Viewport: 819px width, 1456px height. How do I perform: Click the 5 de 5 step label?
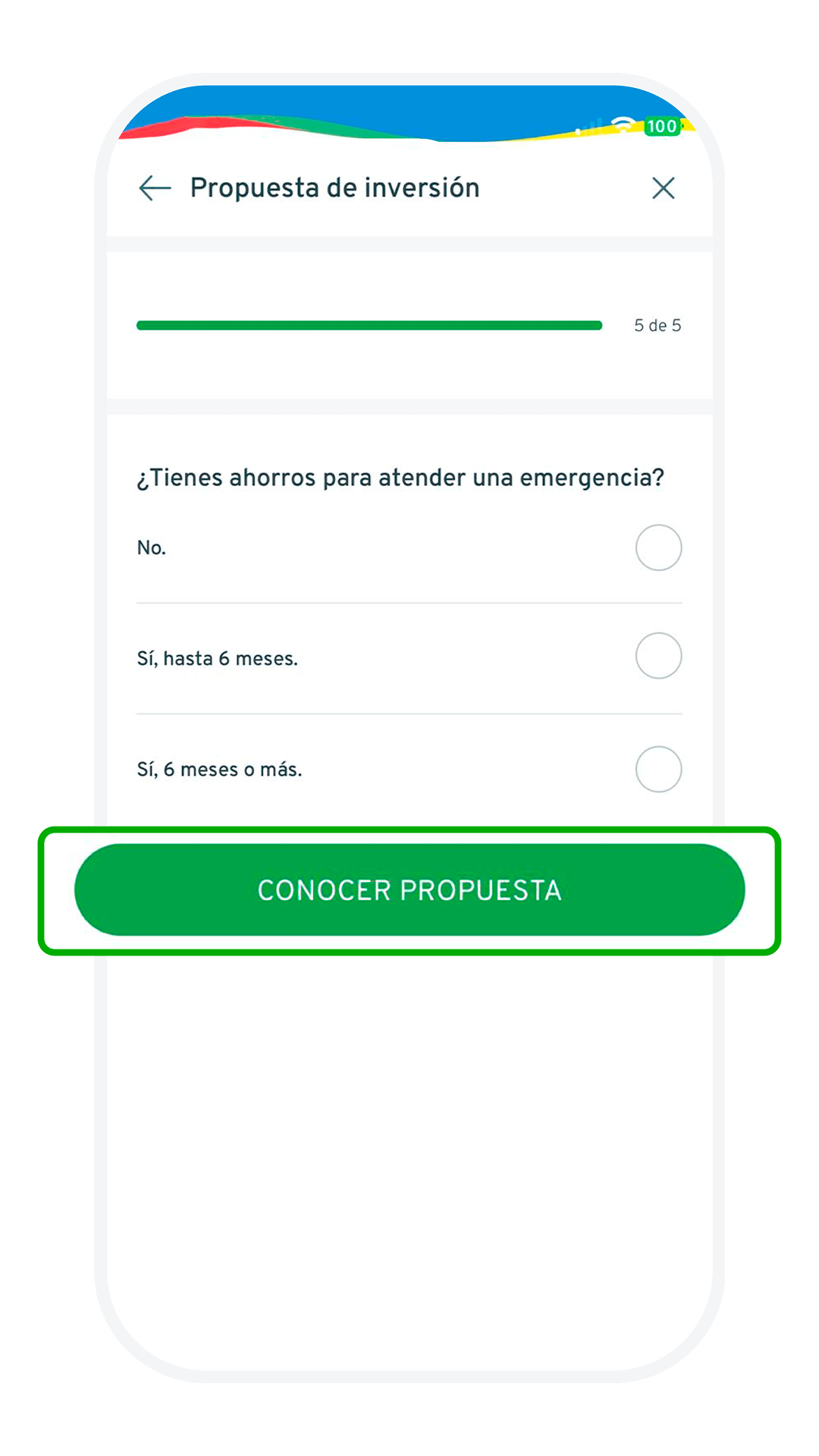tap(657, 325)
